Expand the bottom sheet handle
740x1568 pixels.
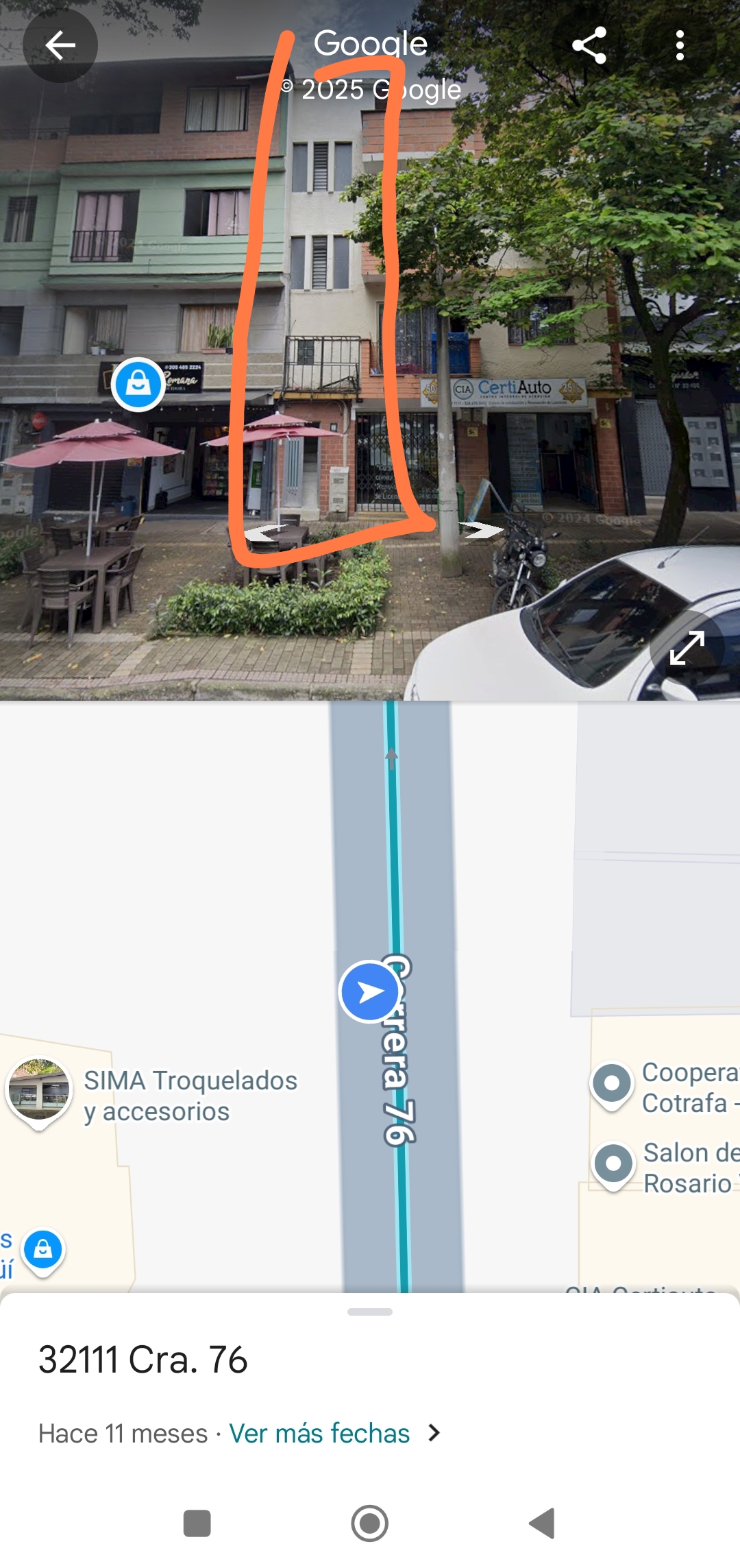[x=370, y=1312]
